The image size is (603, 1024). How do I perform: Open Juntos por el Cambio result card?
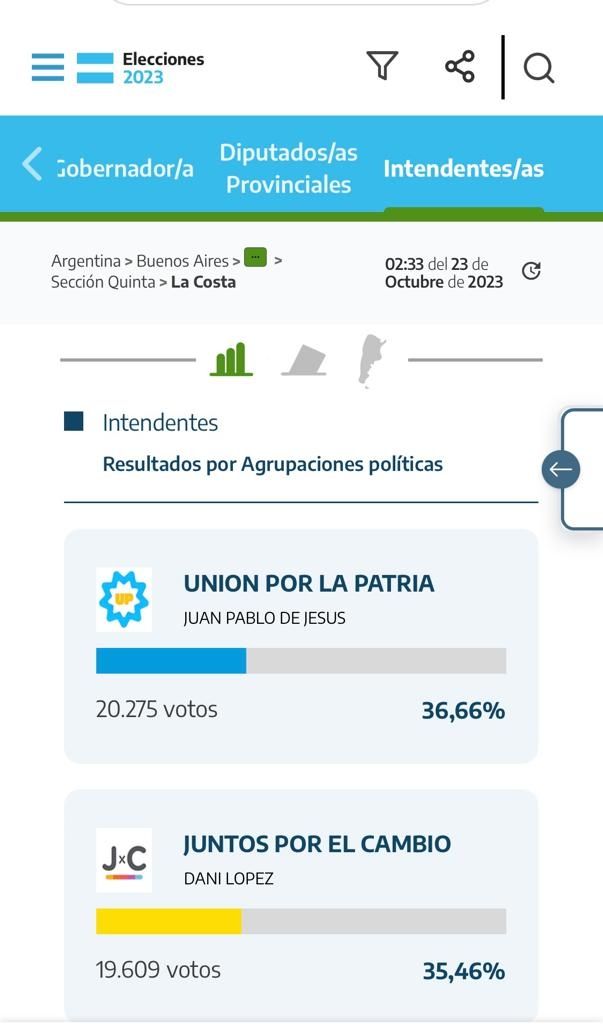click(301, 905)
